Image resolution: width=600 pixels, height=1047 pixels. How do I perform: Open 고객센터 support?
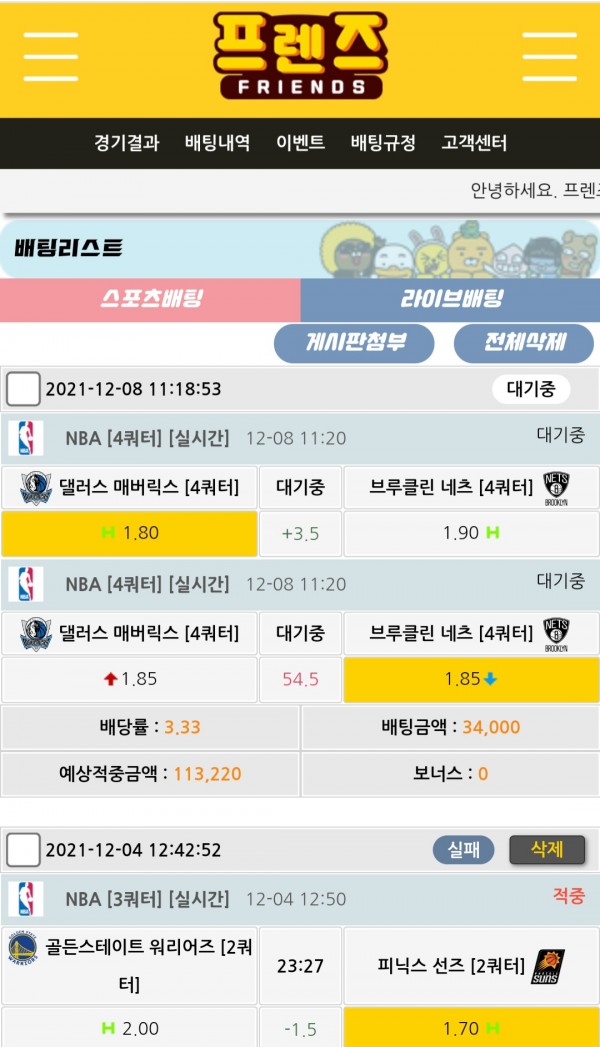(474, 143)
